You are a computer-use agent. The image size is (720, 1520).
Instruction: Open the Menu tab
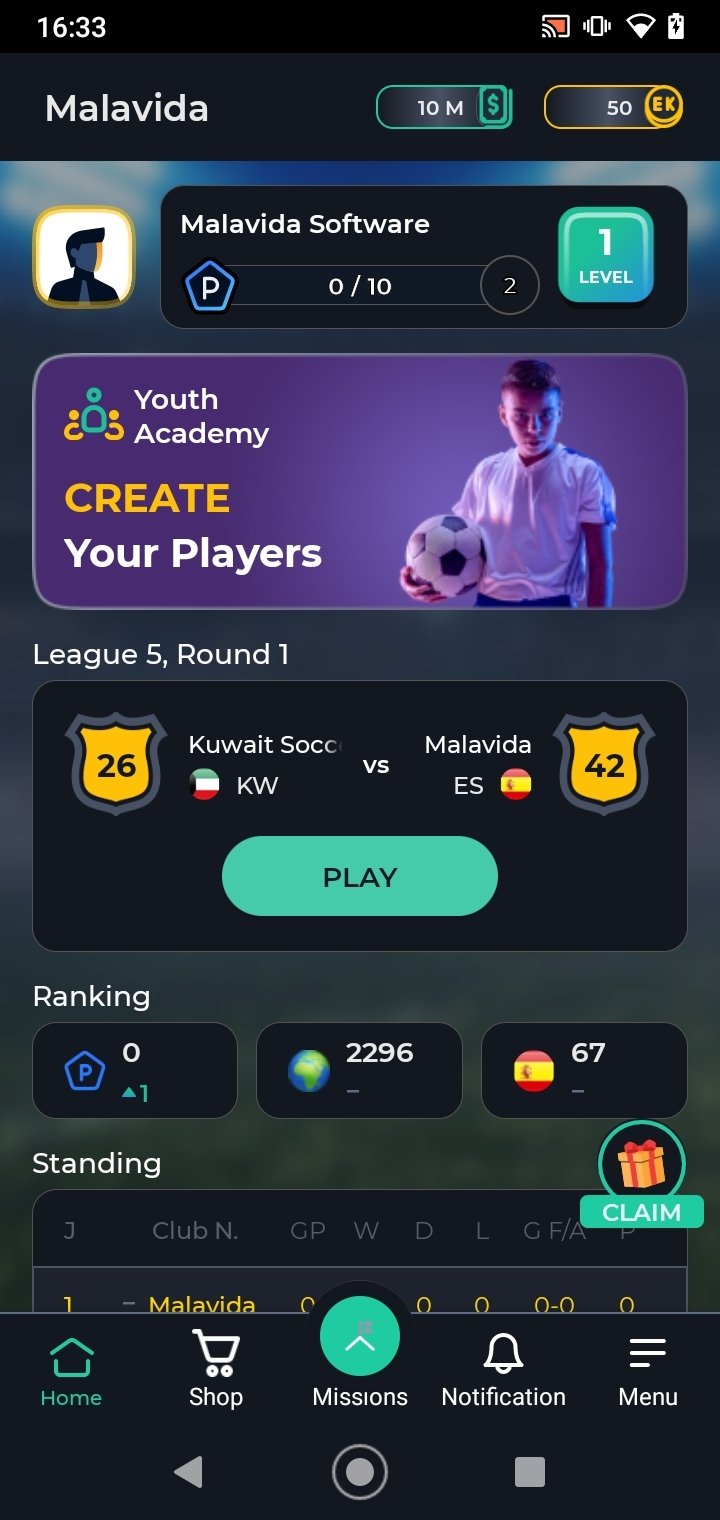[x=648, y=1372]
